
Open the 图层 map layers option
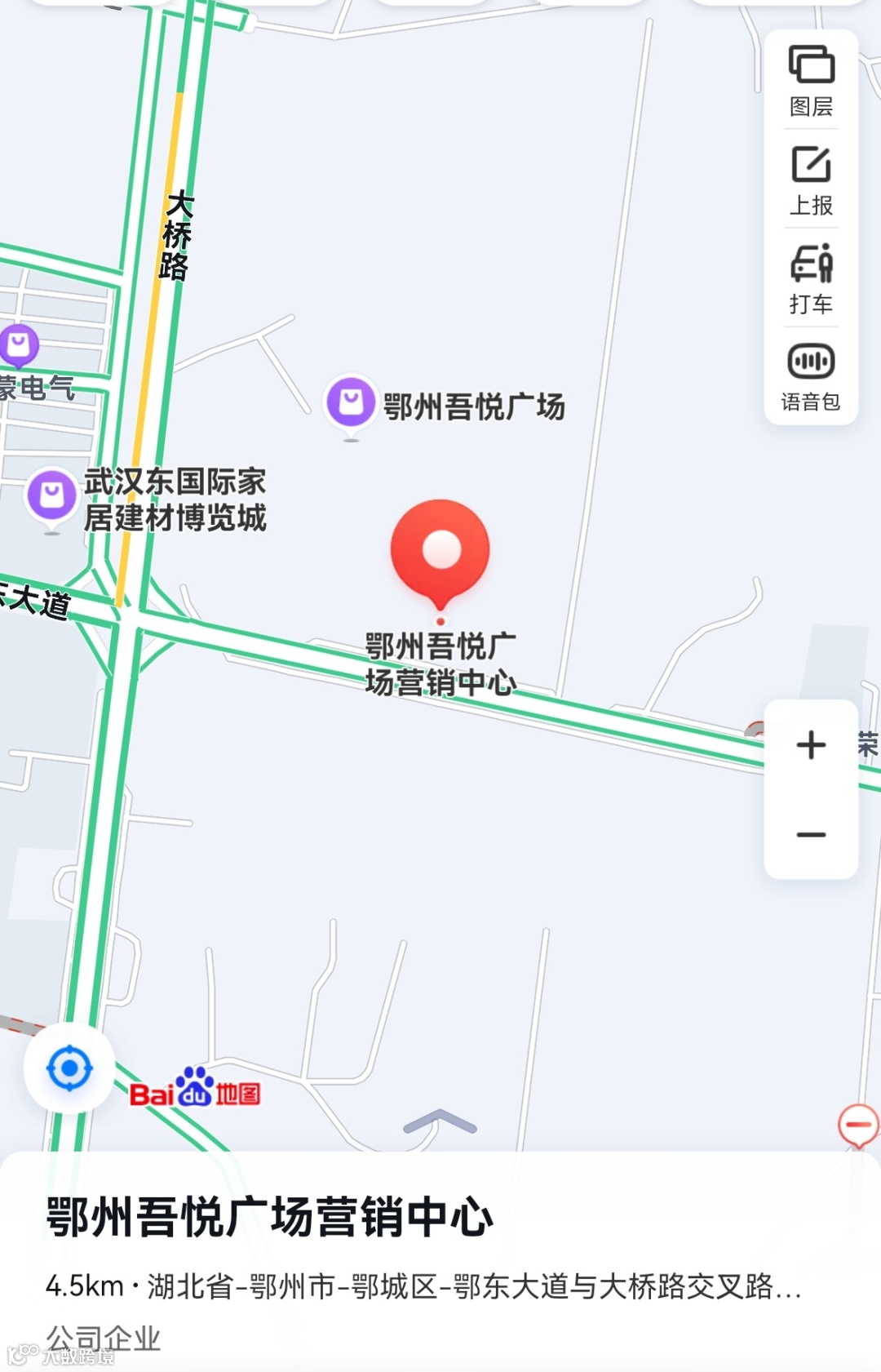(811, 80)
